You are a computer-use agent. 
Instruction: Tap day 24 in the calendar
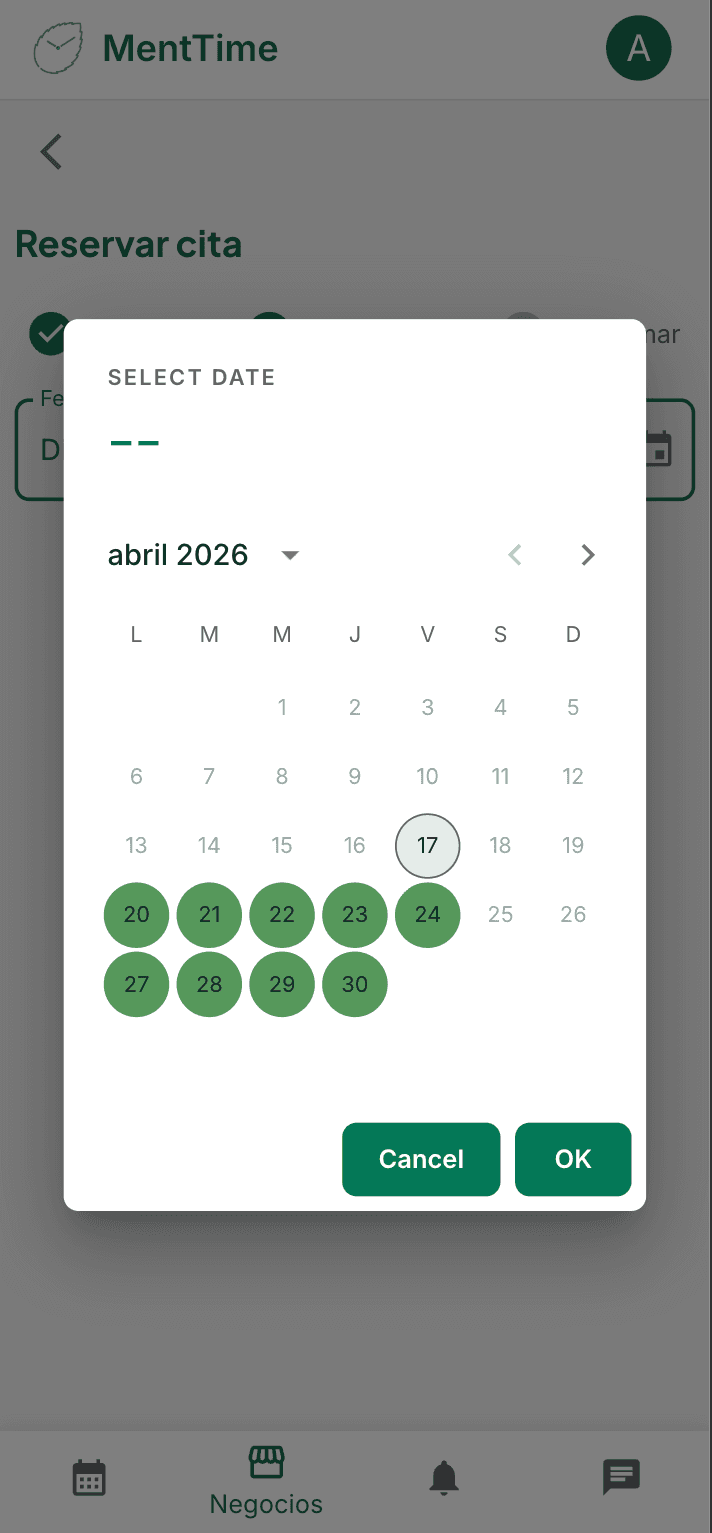[428, 915]
